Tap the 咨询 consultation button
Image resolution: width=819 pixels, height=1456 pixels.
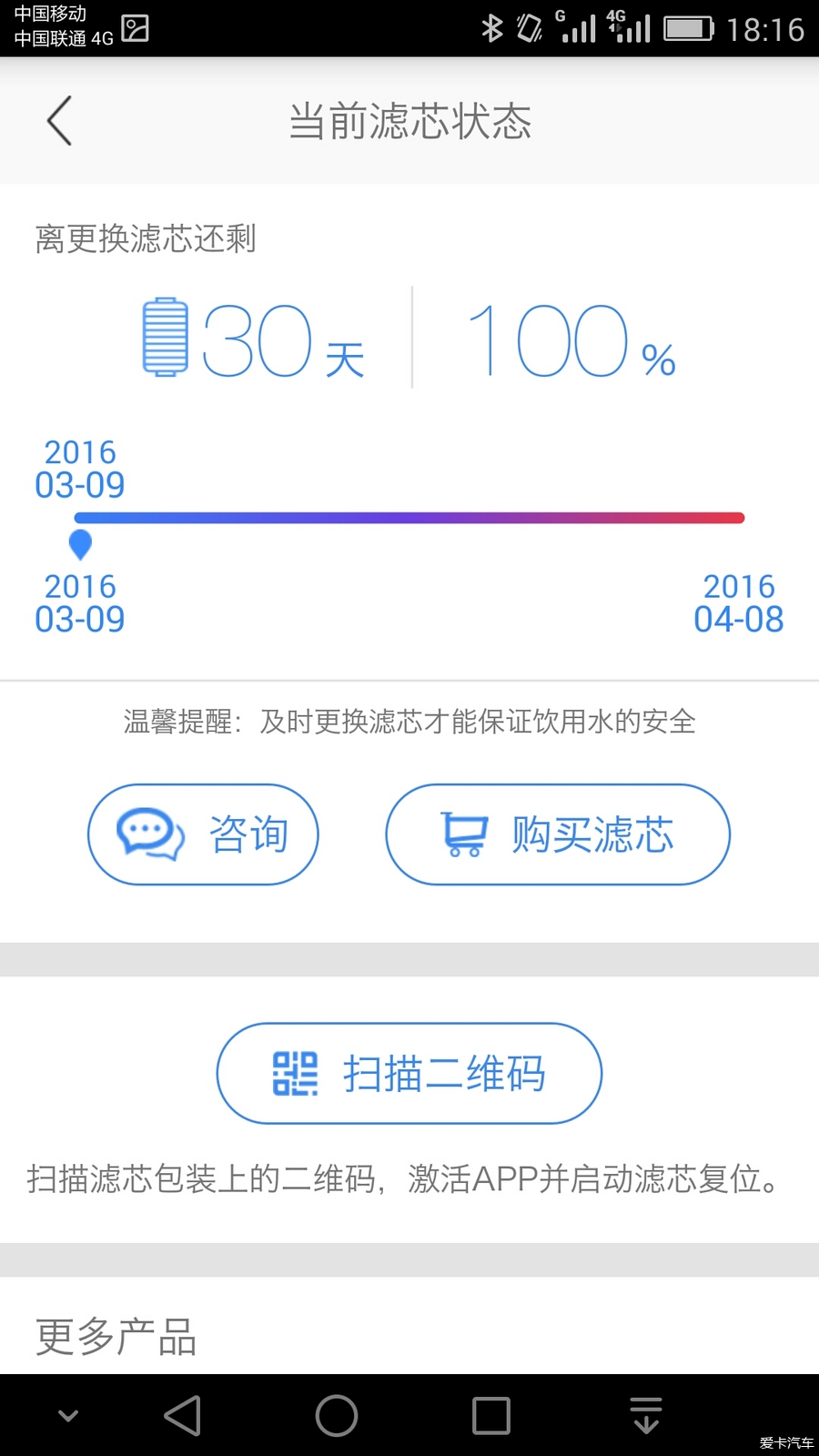click(203, 834)
